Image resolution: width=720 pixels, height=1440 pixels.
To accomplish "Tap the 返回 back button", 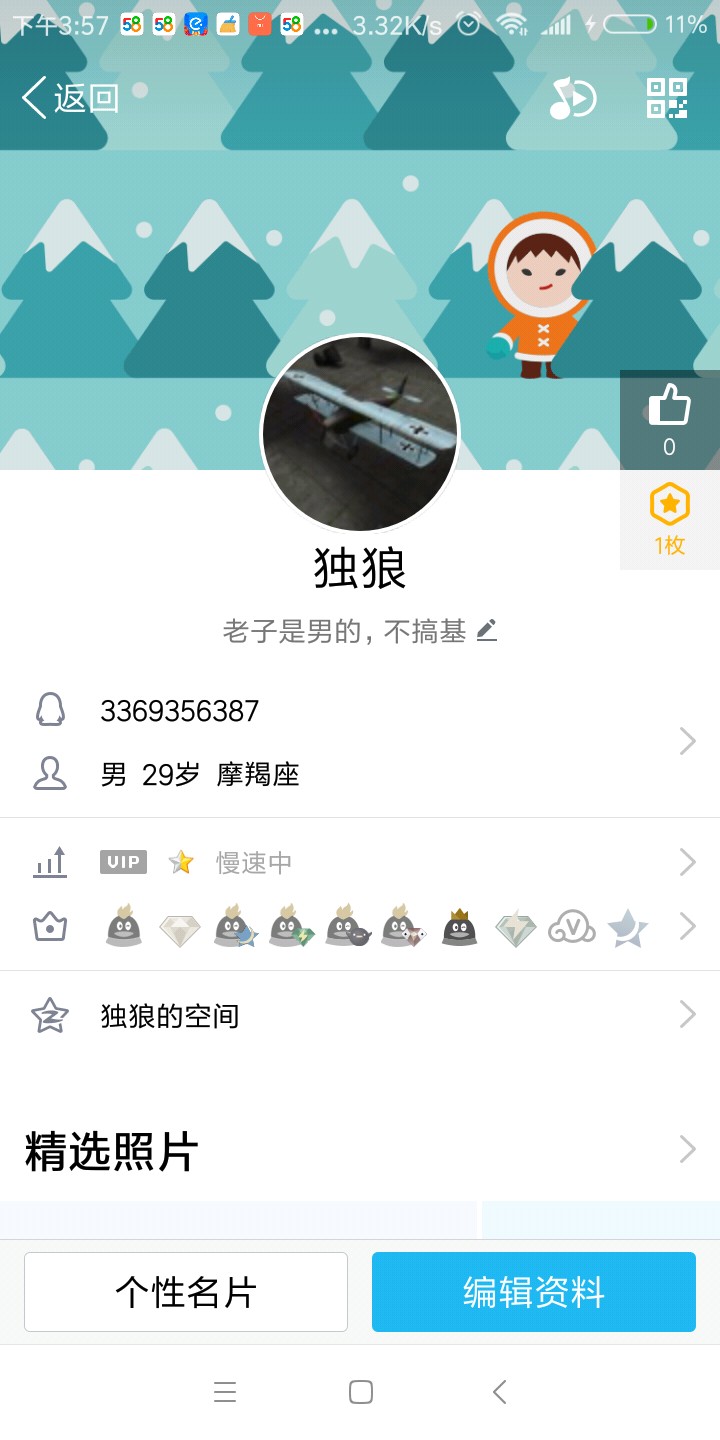I will tap(70, 98).
